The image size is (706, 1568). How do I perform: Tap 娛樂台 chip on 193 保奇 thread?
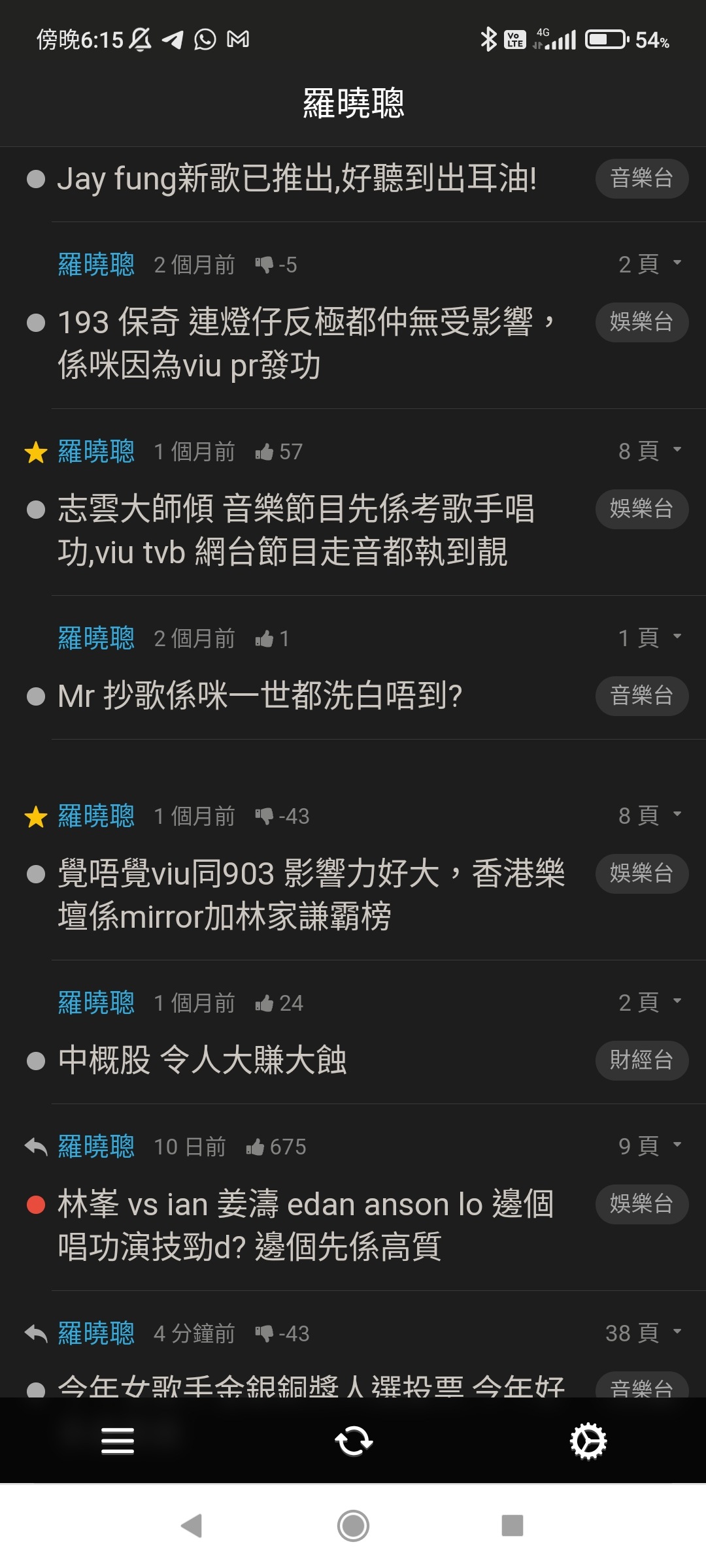tap(641, 321)
